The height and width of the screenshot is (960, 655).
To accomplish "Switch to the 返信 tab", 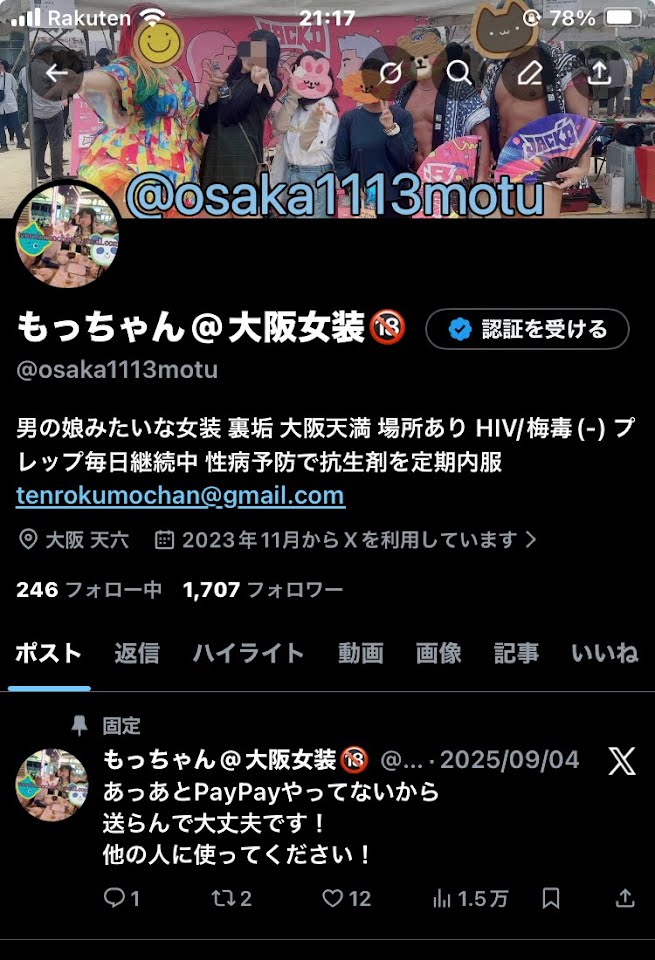I will point(136,654).
